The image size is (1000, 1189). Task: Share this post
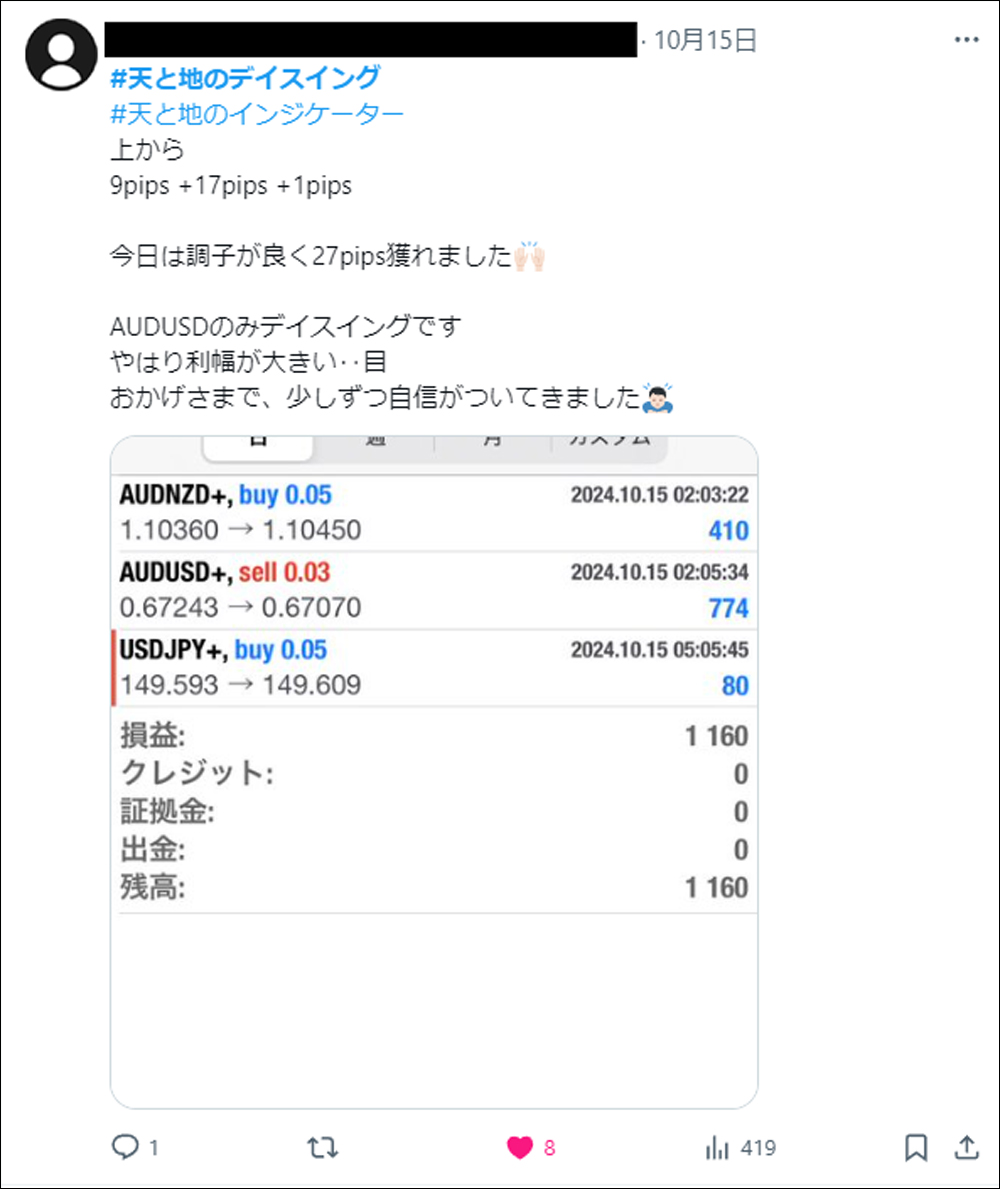(966, 1148)
